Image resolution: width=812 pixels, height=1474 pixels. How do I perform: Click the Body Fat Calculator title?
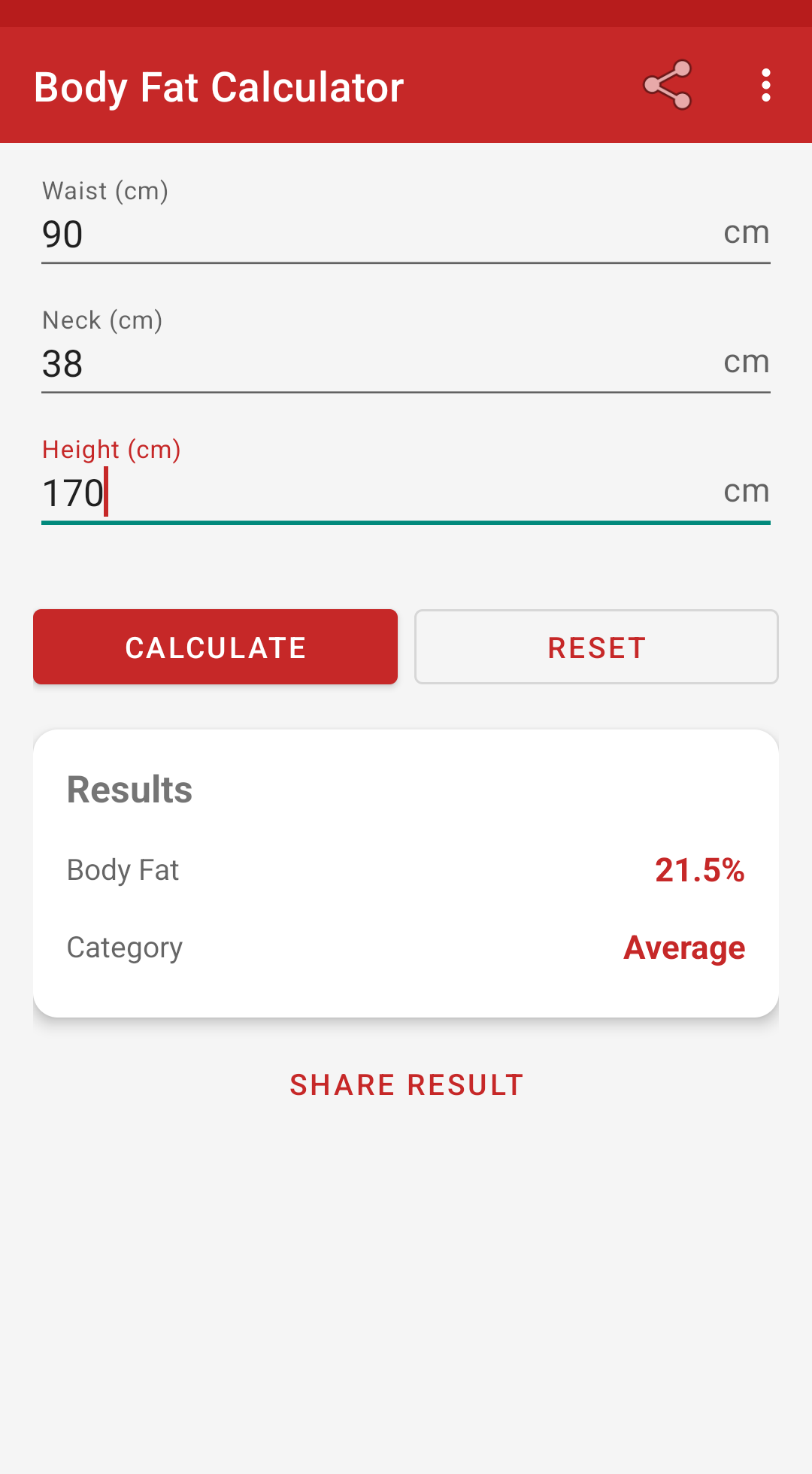tap(219, 85)
